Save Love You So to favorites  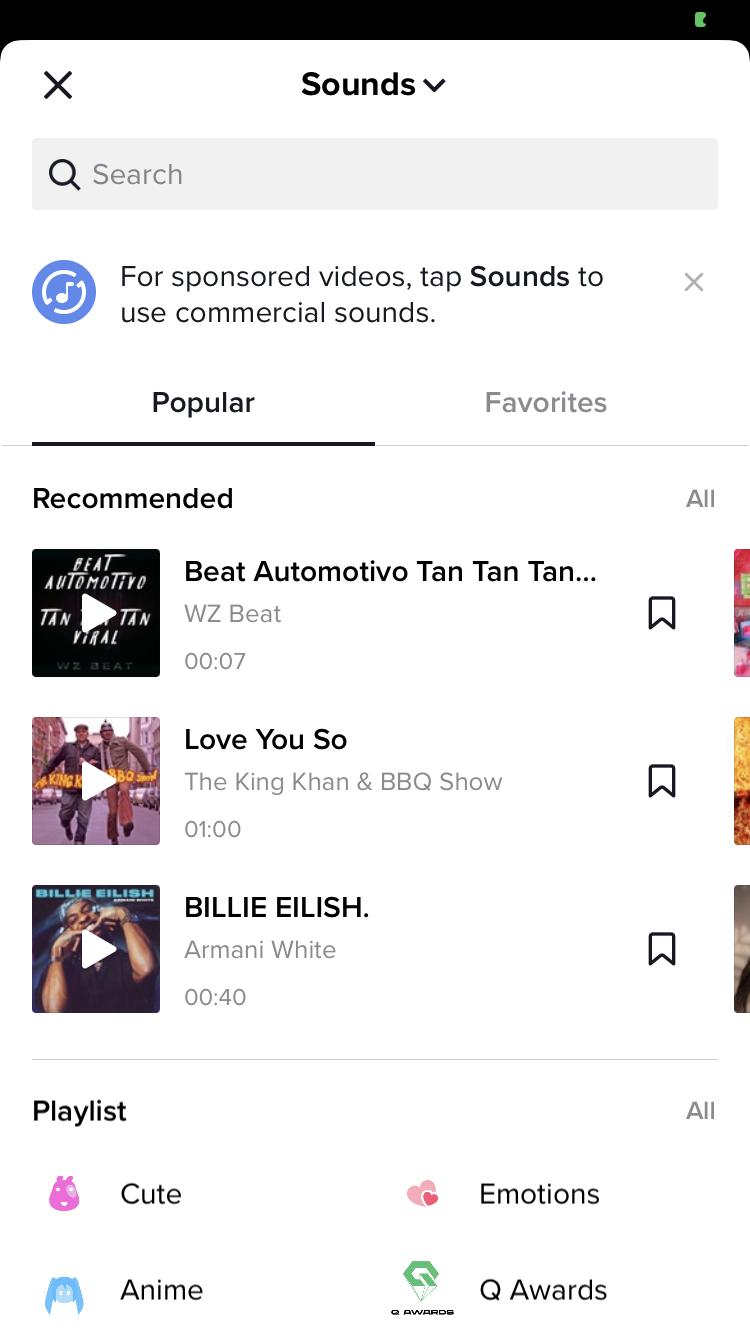(661, 781)
